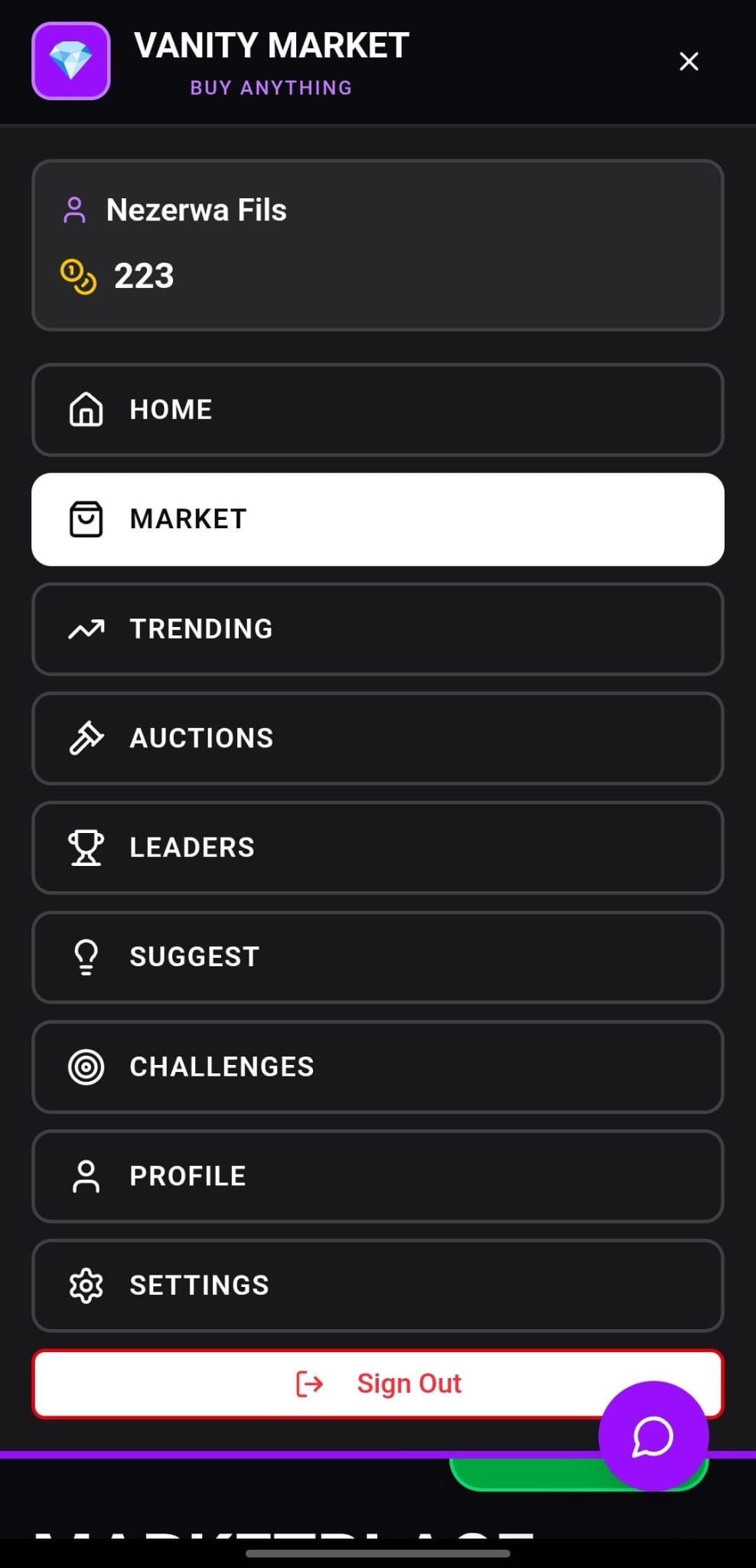Image resolution: width=756 pixels, height=1568 pixels.
Task: View the Auctions page
Action: click(377, 738)
